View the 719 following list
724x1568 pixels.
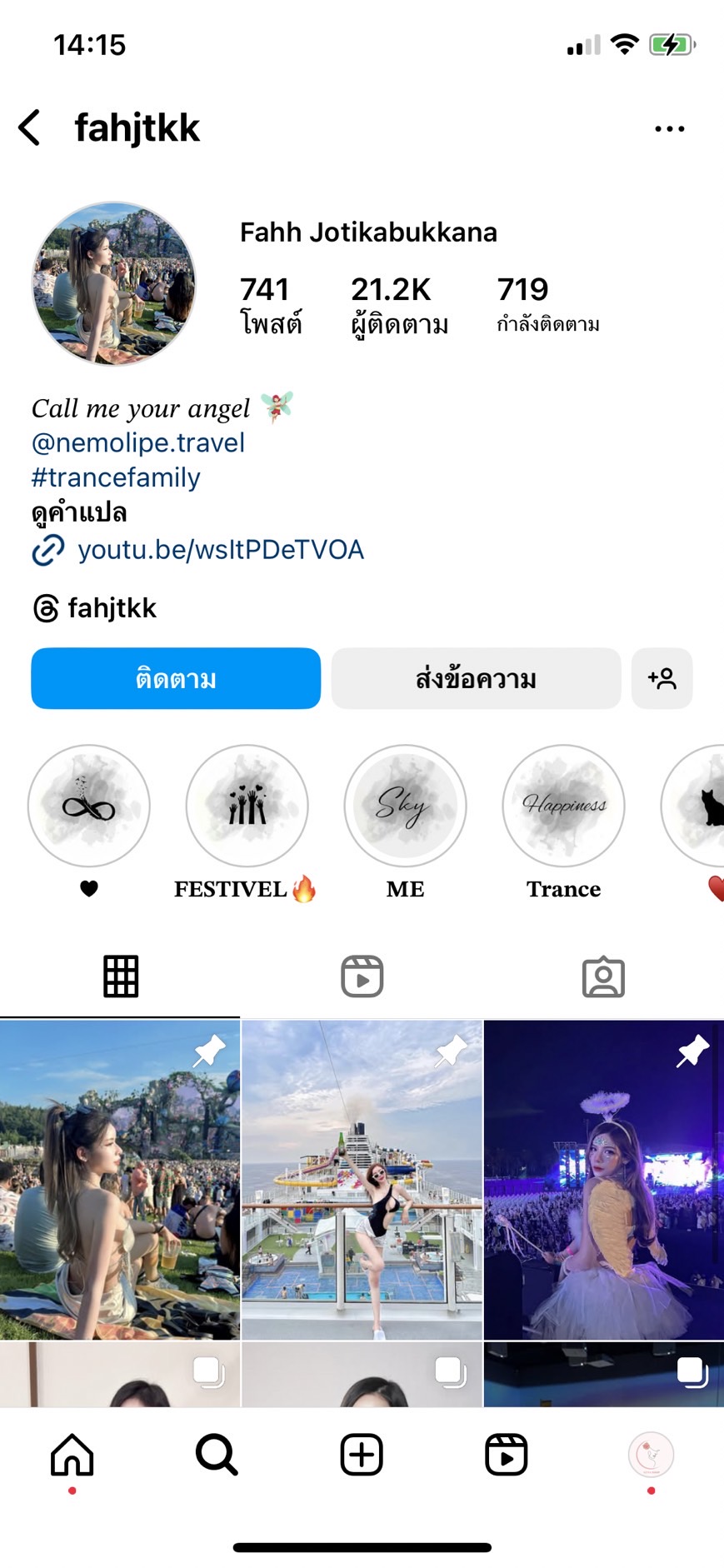[547, 305]
